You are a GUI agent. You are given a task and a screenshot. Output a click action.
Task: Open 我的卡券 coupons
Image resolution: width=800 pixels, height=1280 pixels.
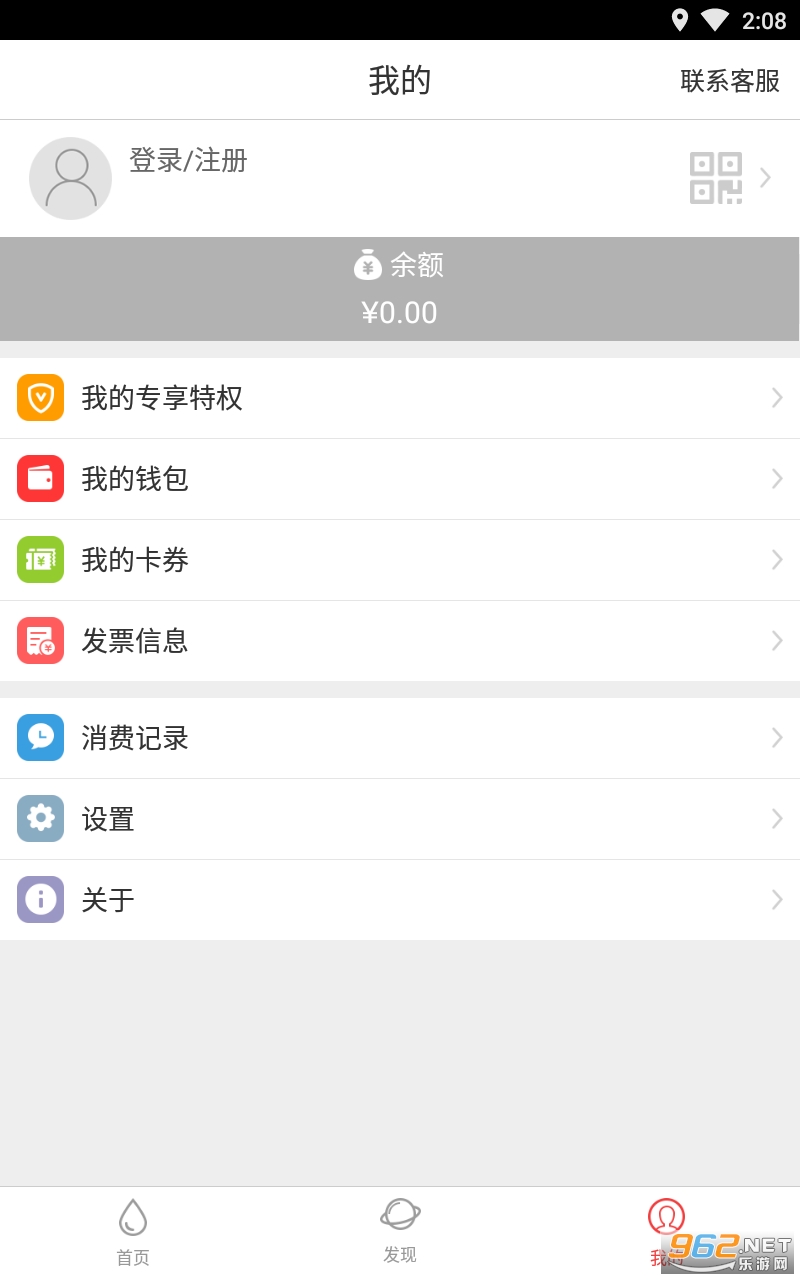click(400, 560)
